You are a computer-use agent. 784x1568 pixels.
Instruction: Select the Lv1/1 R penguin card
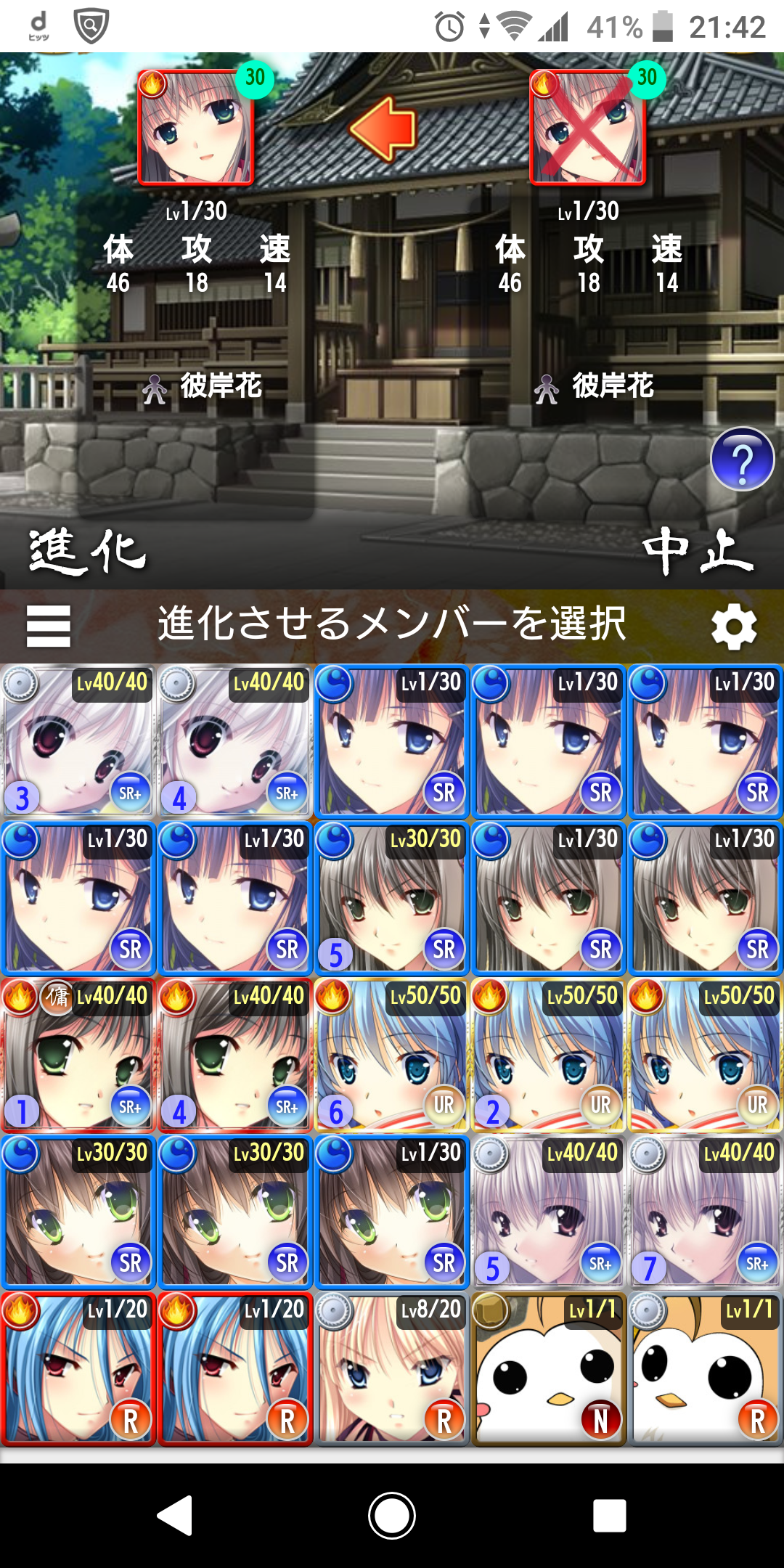[706, 1368]
